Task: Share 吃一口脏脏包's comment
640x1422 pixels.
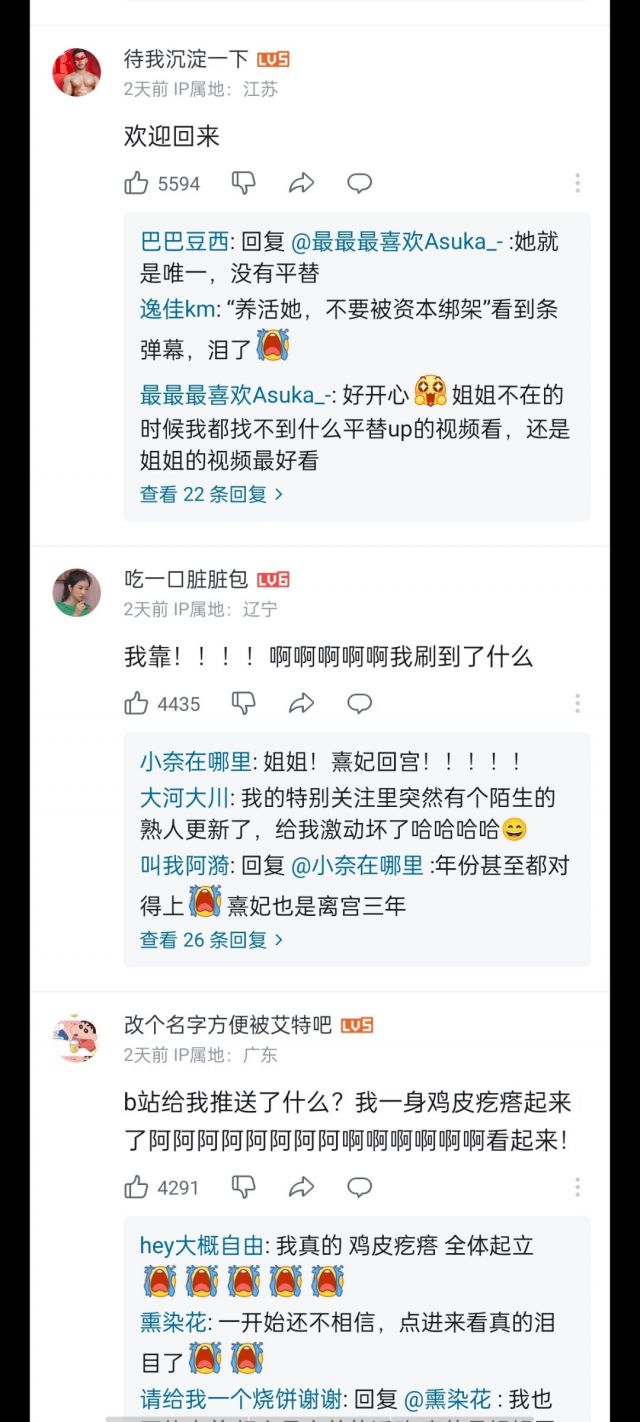Action: (x=301, y=704)
